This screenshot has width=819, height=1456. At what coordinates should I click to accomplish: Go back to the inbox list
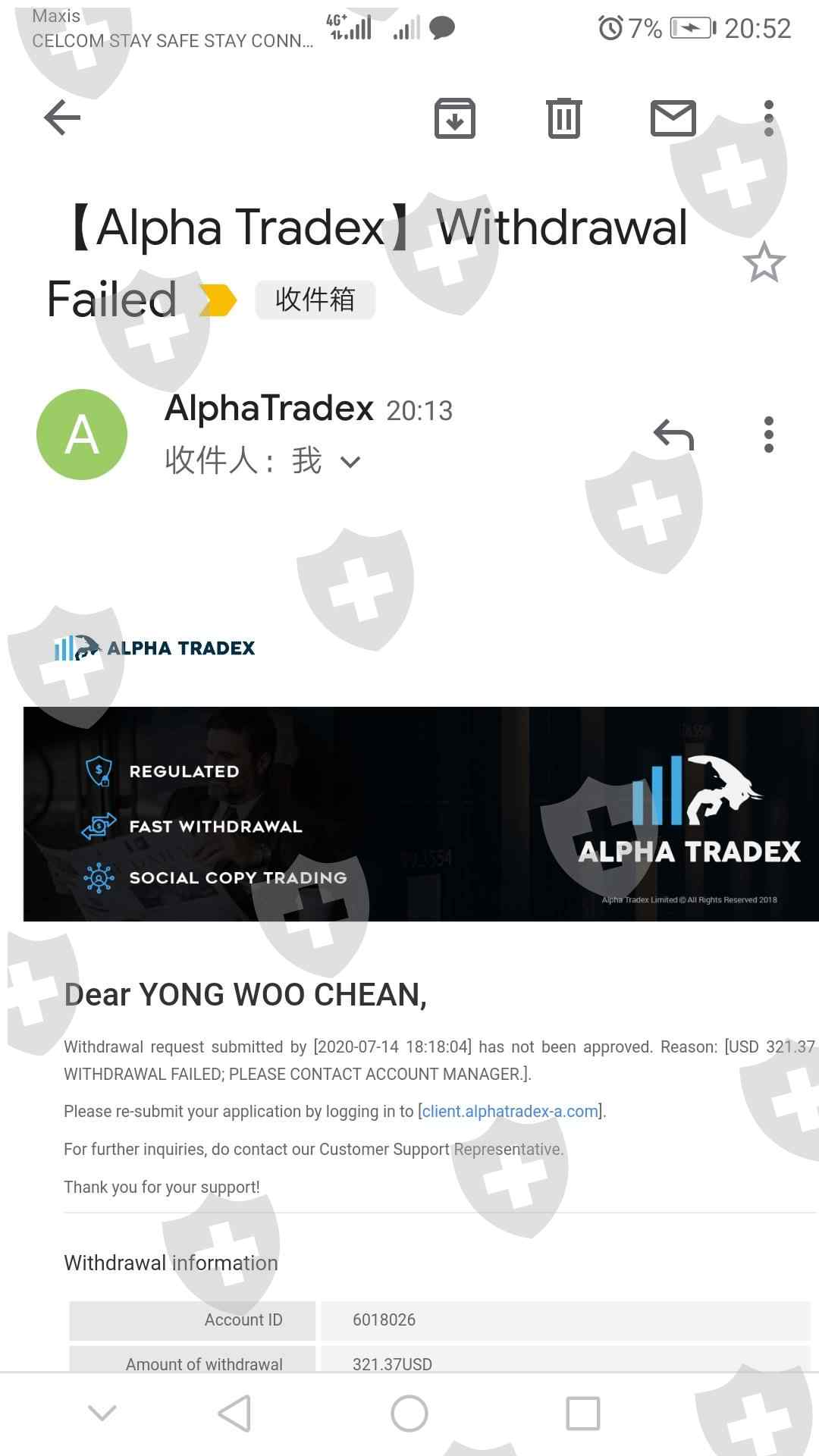coord(62,118)
